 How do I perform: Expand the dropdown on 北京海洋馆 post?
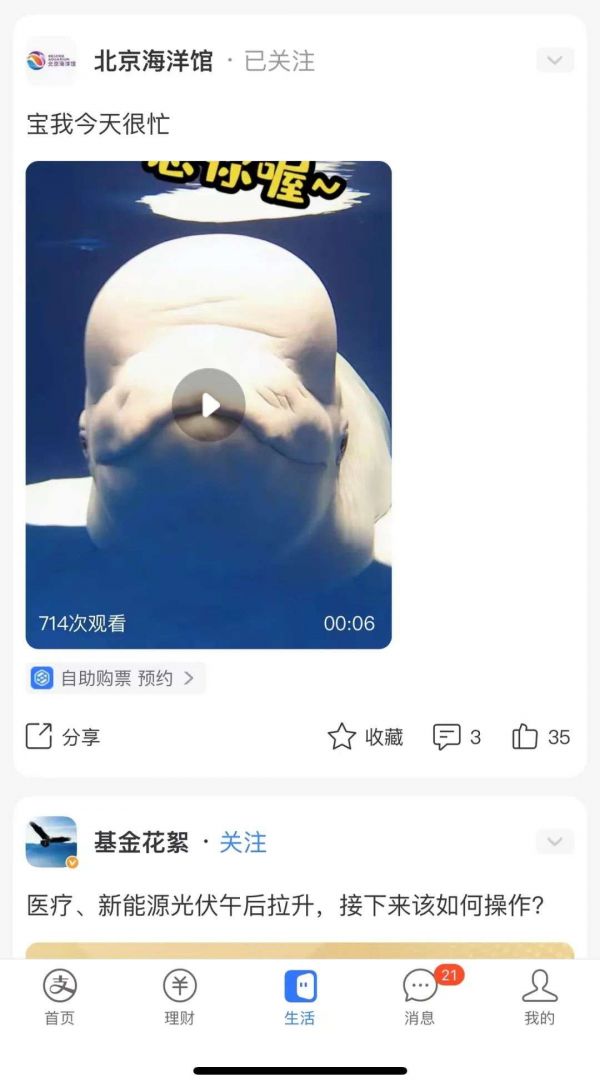tap(555, 61)
